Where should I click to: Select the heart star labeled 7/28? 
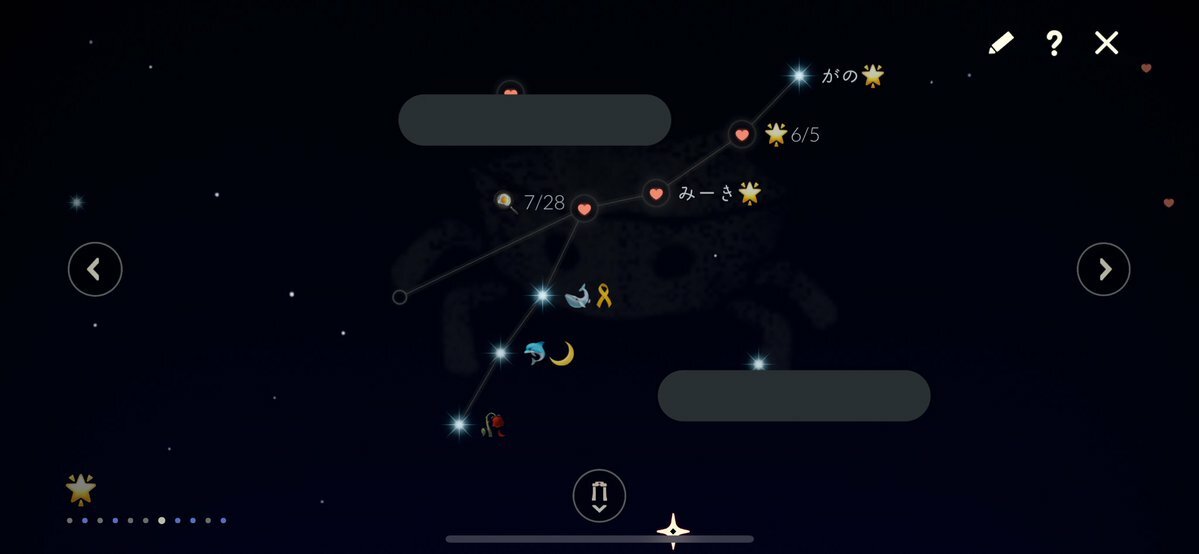[584, 208]
